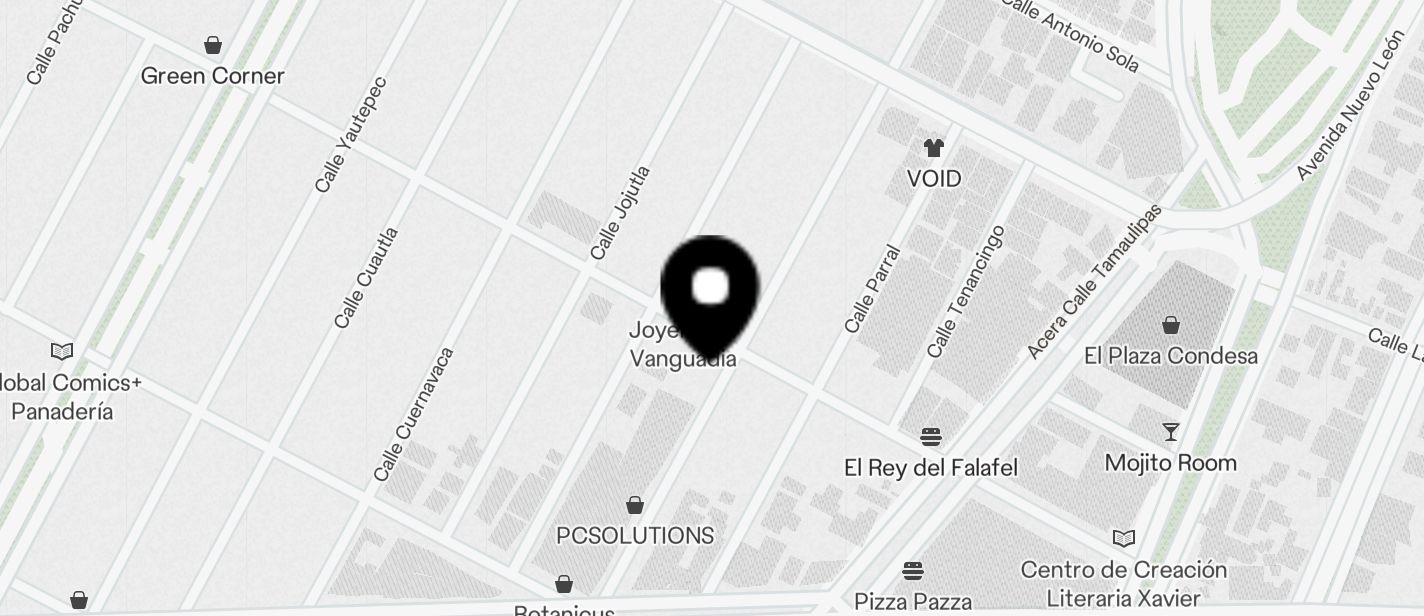Select the PCSOLUTIONS shop marker
The height and width of the screenshot is (616, 1424).
point(634,506)
